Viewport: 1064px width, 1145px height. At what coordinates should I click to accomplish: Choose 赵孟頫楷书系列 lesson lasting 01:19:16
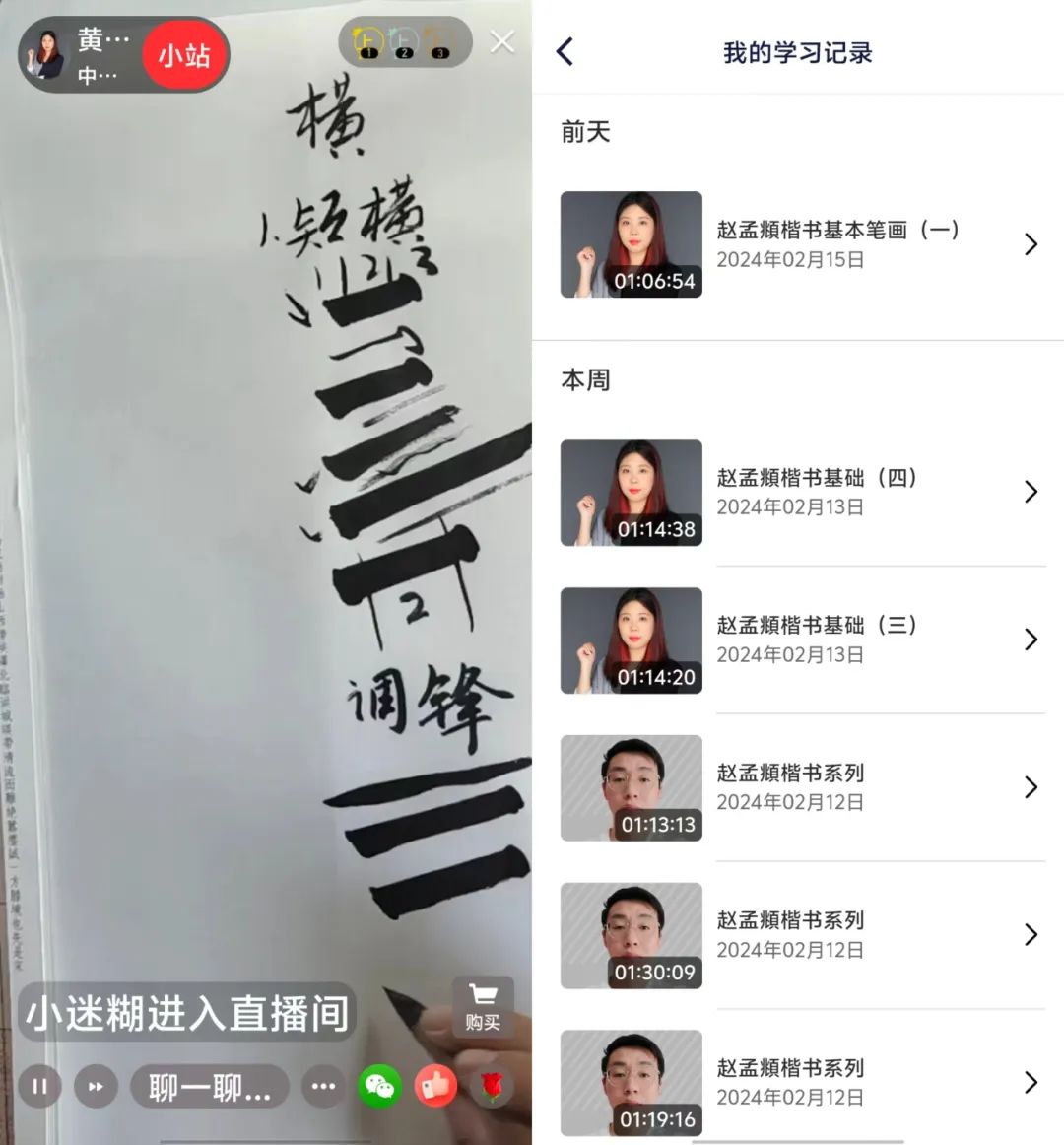tap(798, 1082)
